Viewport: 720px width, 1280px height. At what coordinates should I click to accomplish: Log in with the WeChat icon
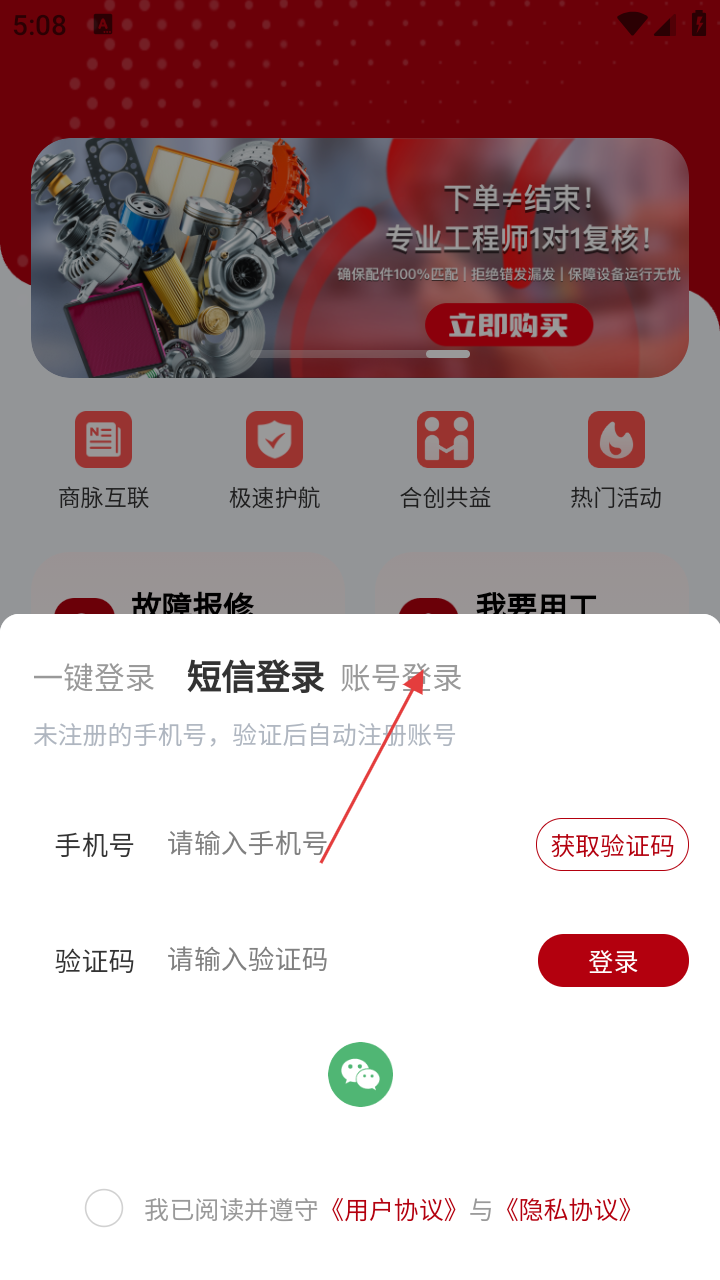tap(360, 1074)
